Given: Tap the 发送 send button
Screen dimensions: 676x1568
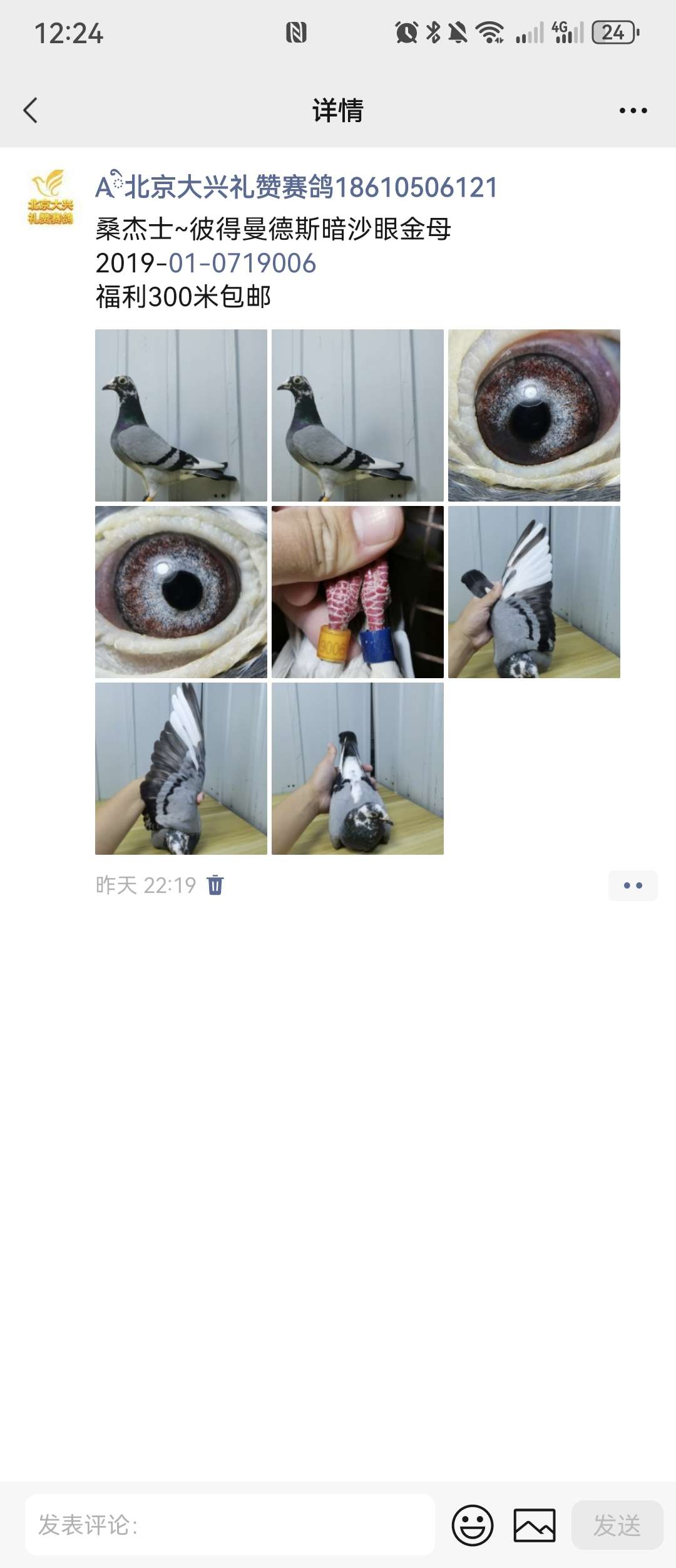Looking at the screenshot, I should (617, 1525).
